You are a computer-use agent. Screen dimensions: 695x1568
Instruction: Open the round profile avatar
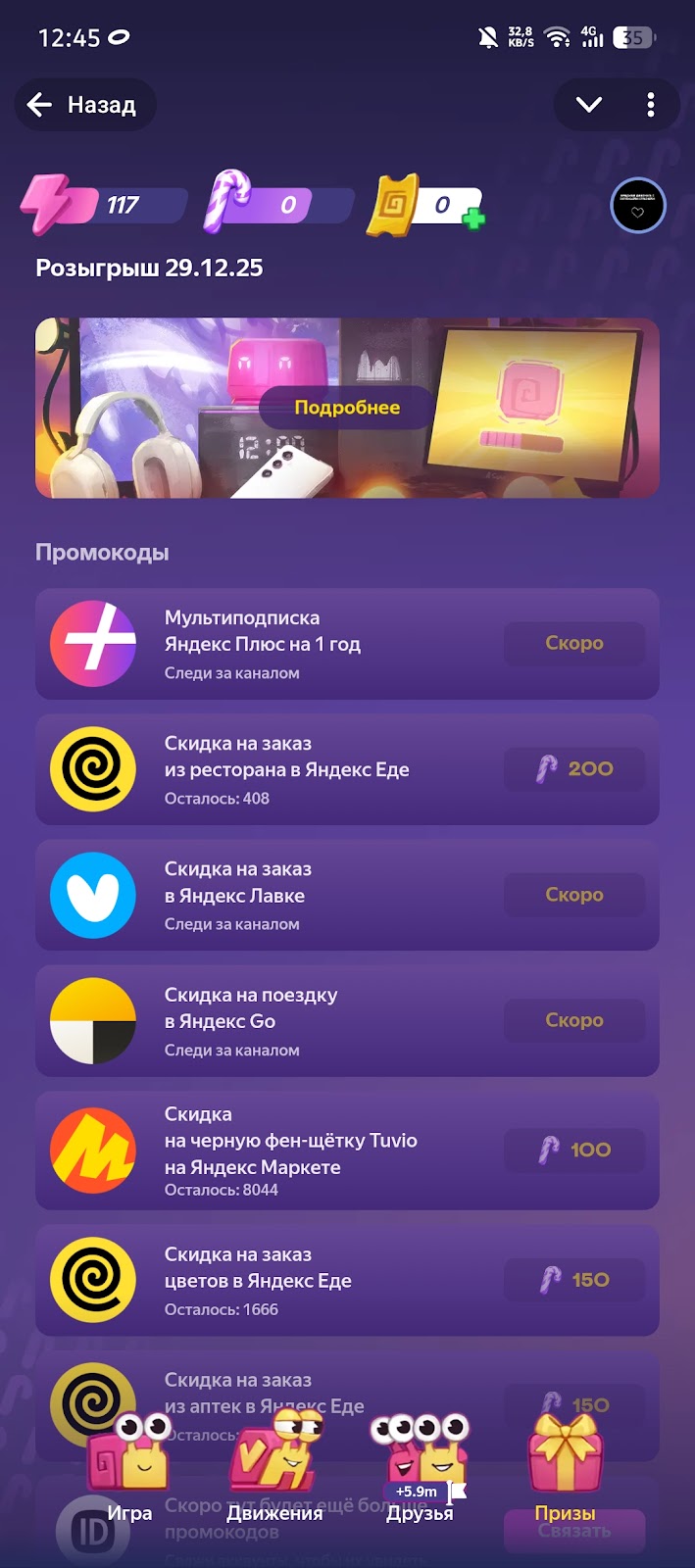[638, 206]
